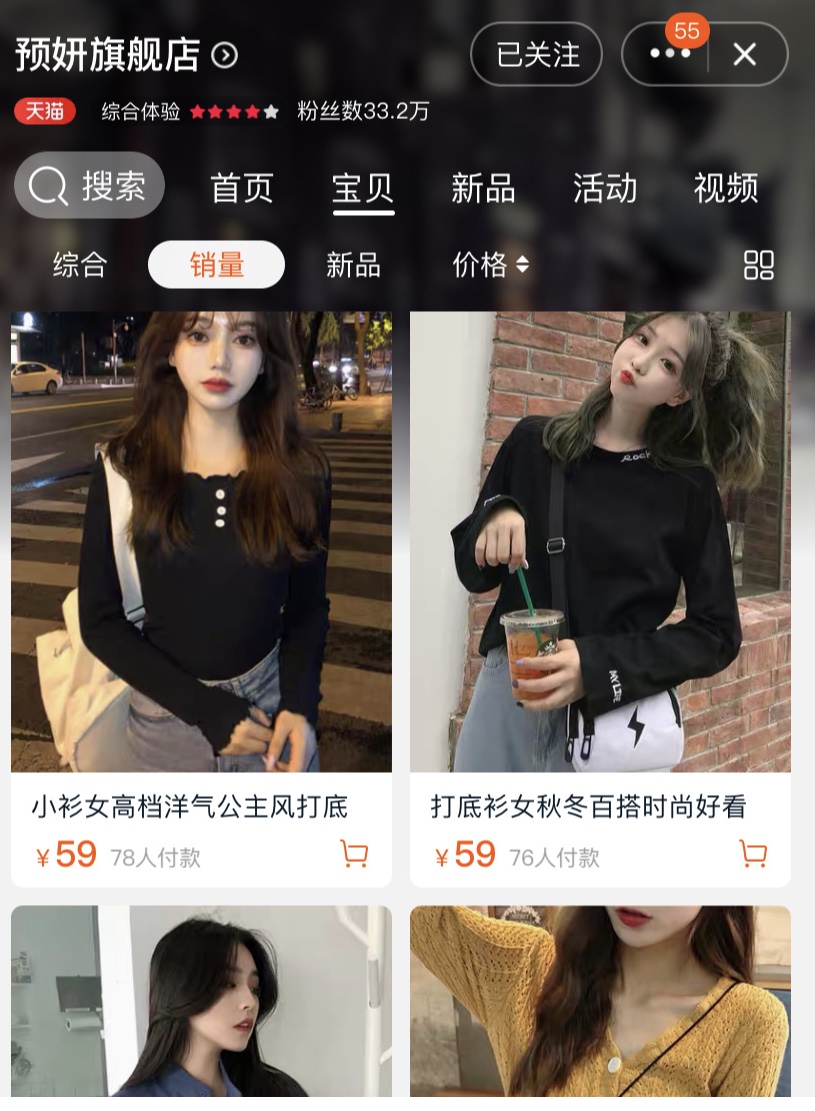Tap the arrow next to the shop name
Screen dimensions: 815x1111
[225, 57]
